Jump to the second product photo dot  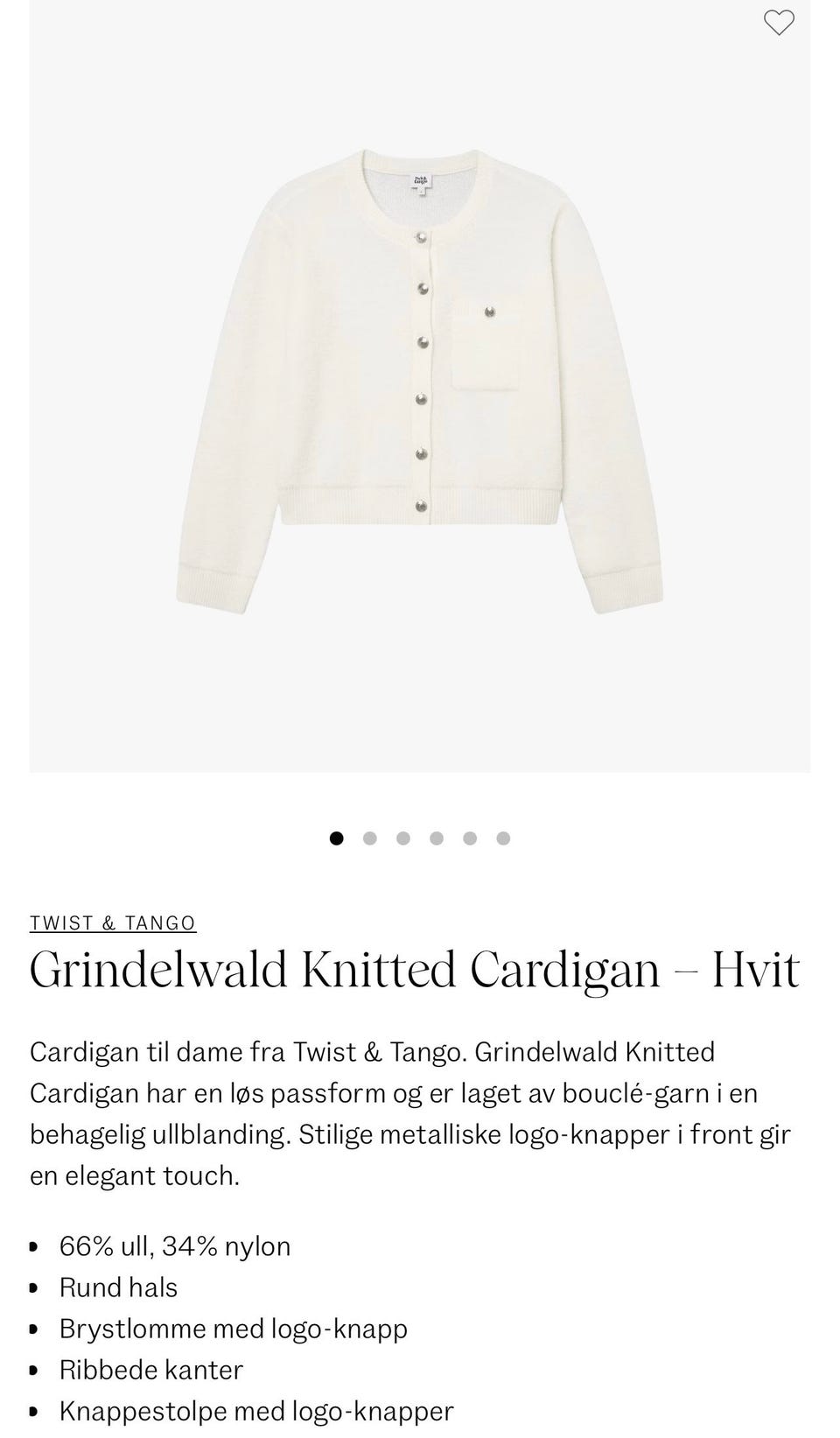coord(369,838)
